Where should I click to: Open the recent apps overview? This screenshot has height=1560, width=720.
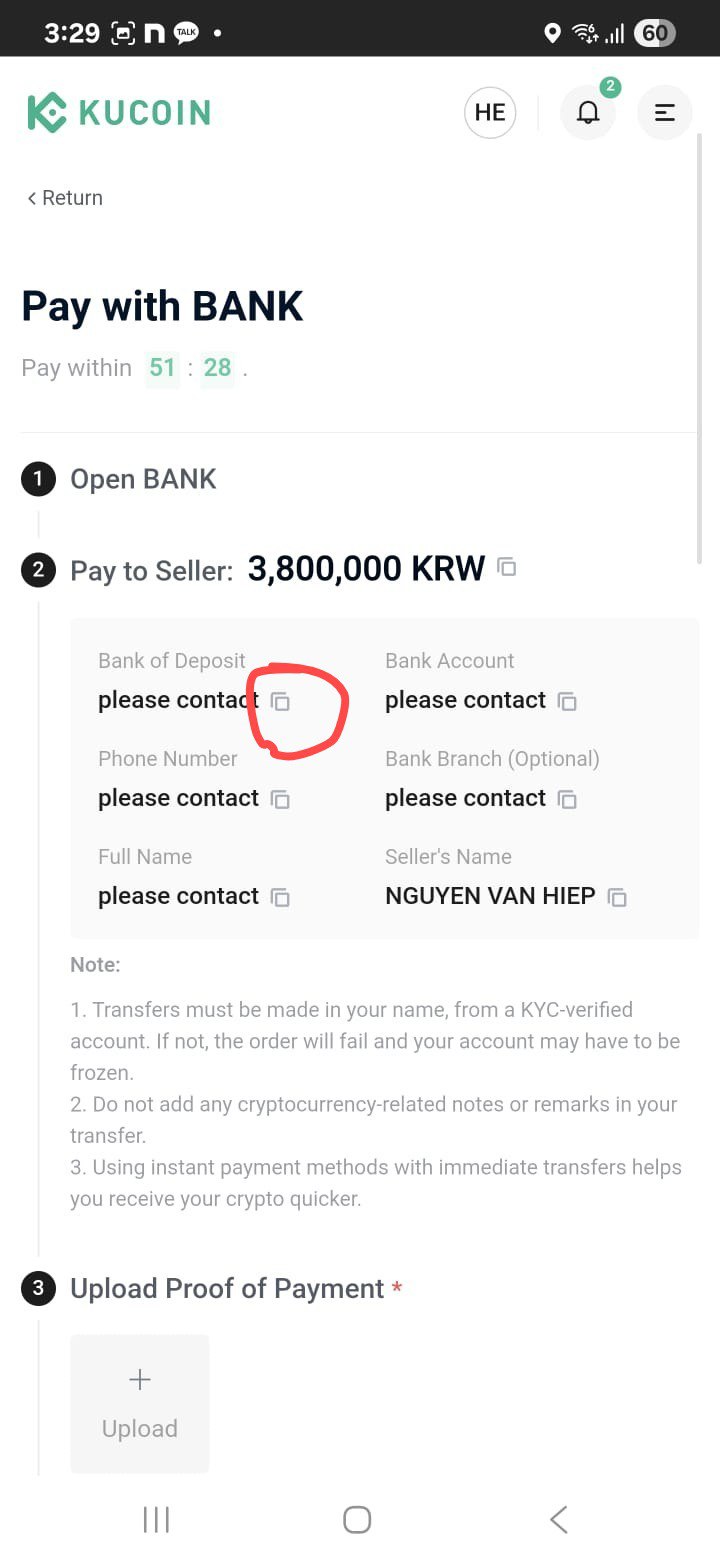[x=156, y=1520]
